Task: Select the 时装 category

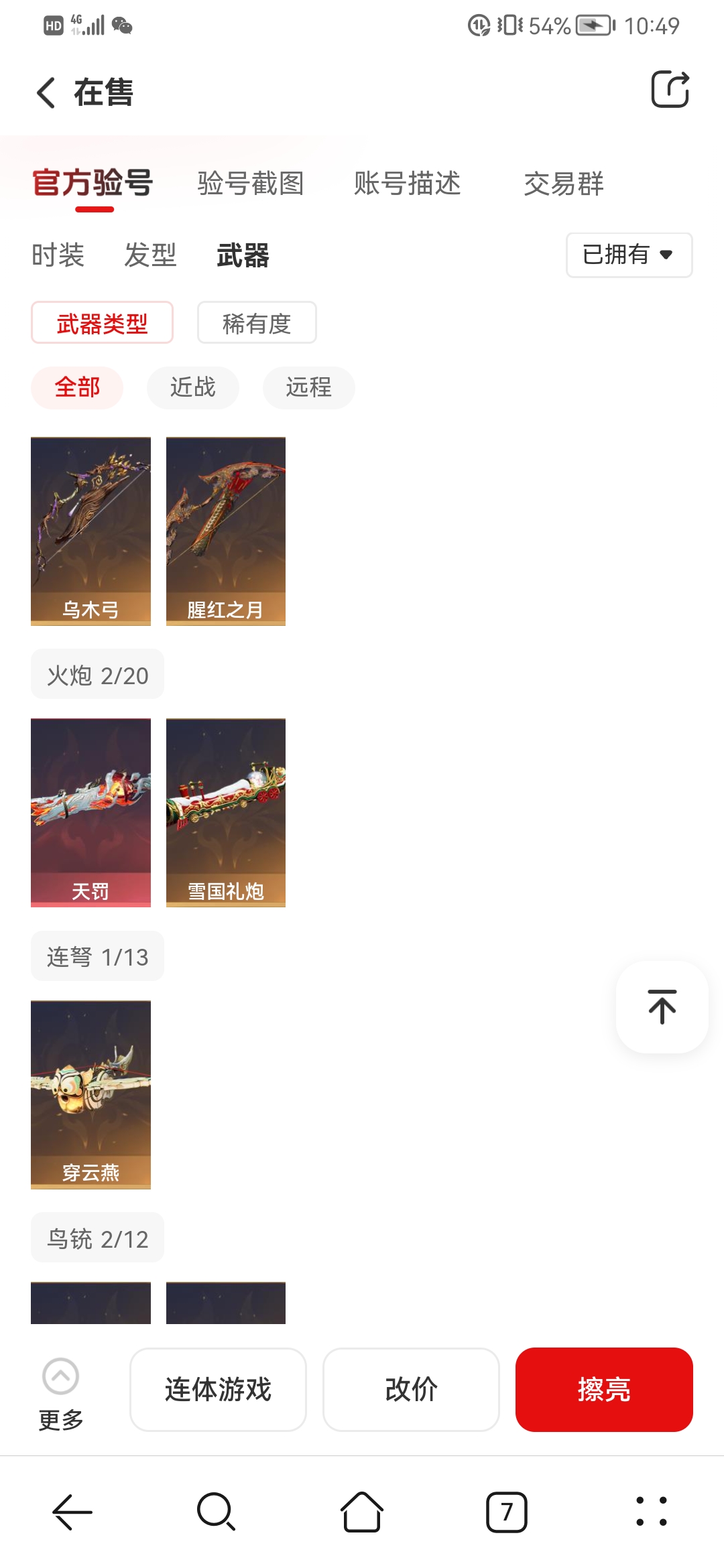Action: coord(58,255)
